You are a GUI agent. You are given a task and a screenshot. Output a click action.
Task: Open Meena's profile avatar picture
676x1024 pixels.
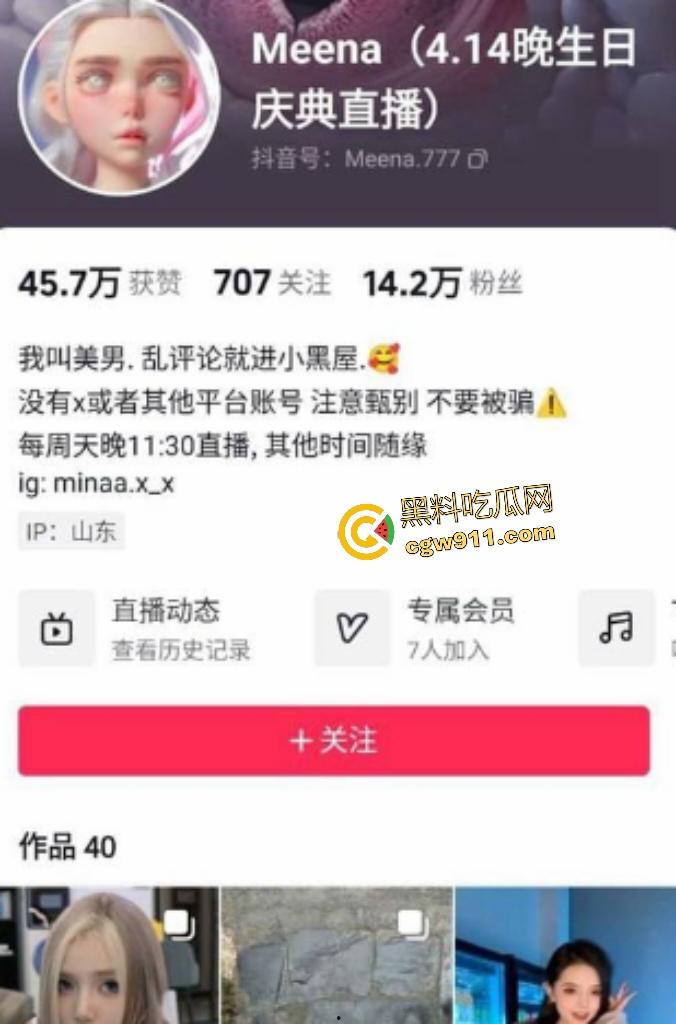[x=119, y=95]
